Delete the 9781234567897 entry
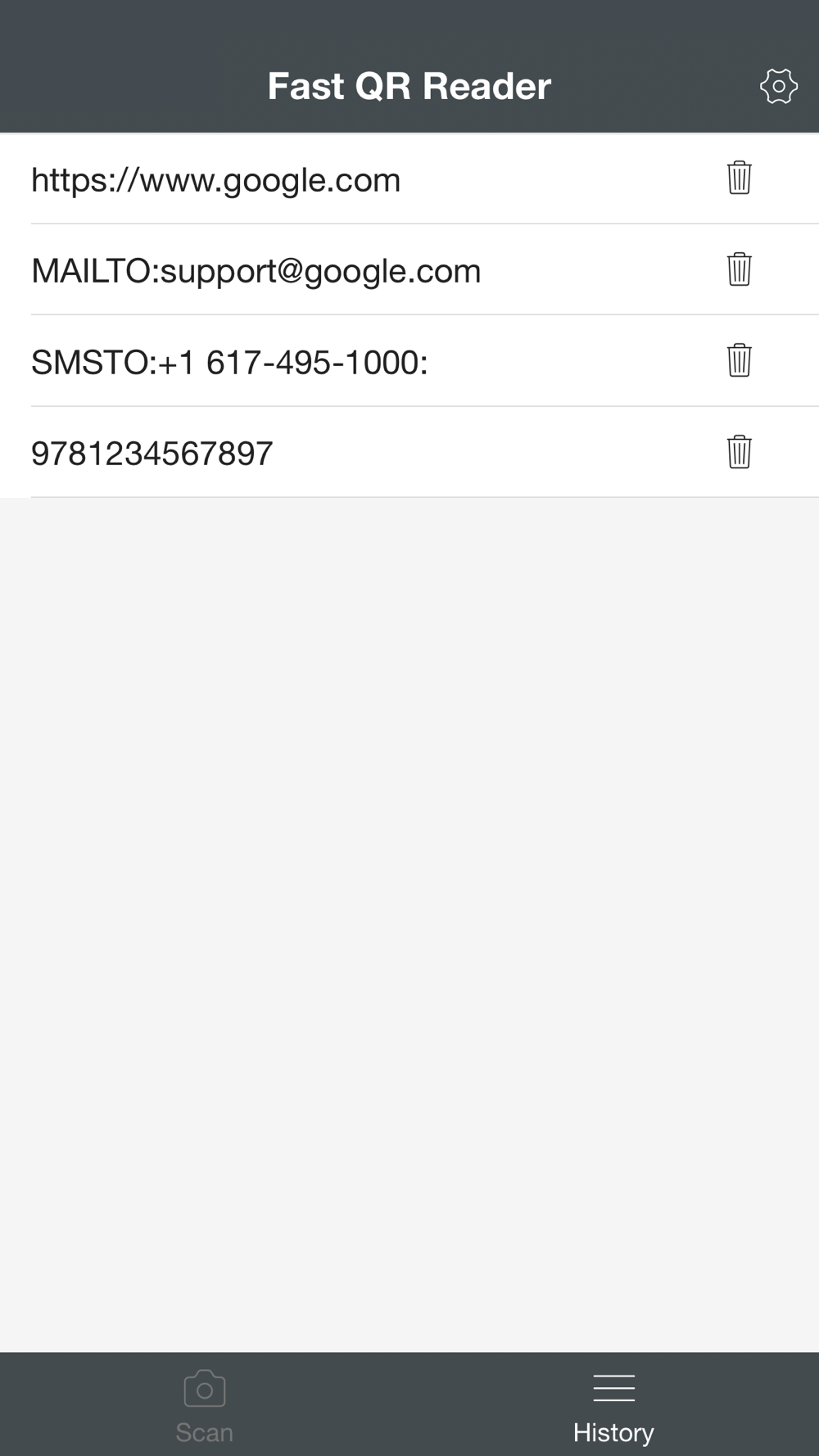The height and width of the screenshot is (1456, 819). coord(739,451)
